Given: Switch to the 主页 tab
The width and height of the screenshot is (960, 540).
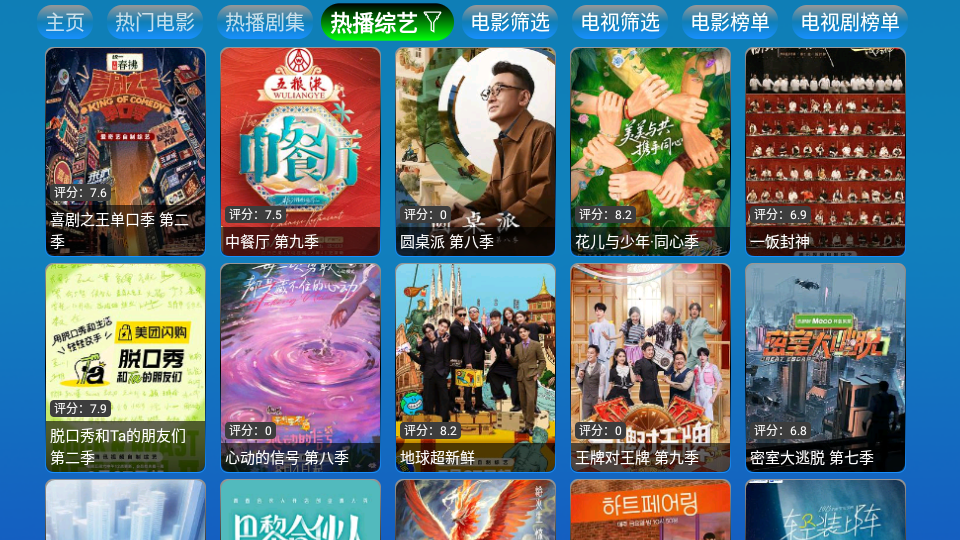Looking at the screenshot, I should pyautogui.click(x=65, y=22).
